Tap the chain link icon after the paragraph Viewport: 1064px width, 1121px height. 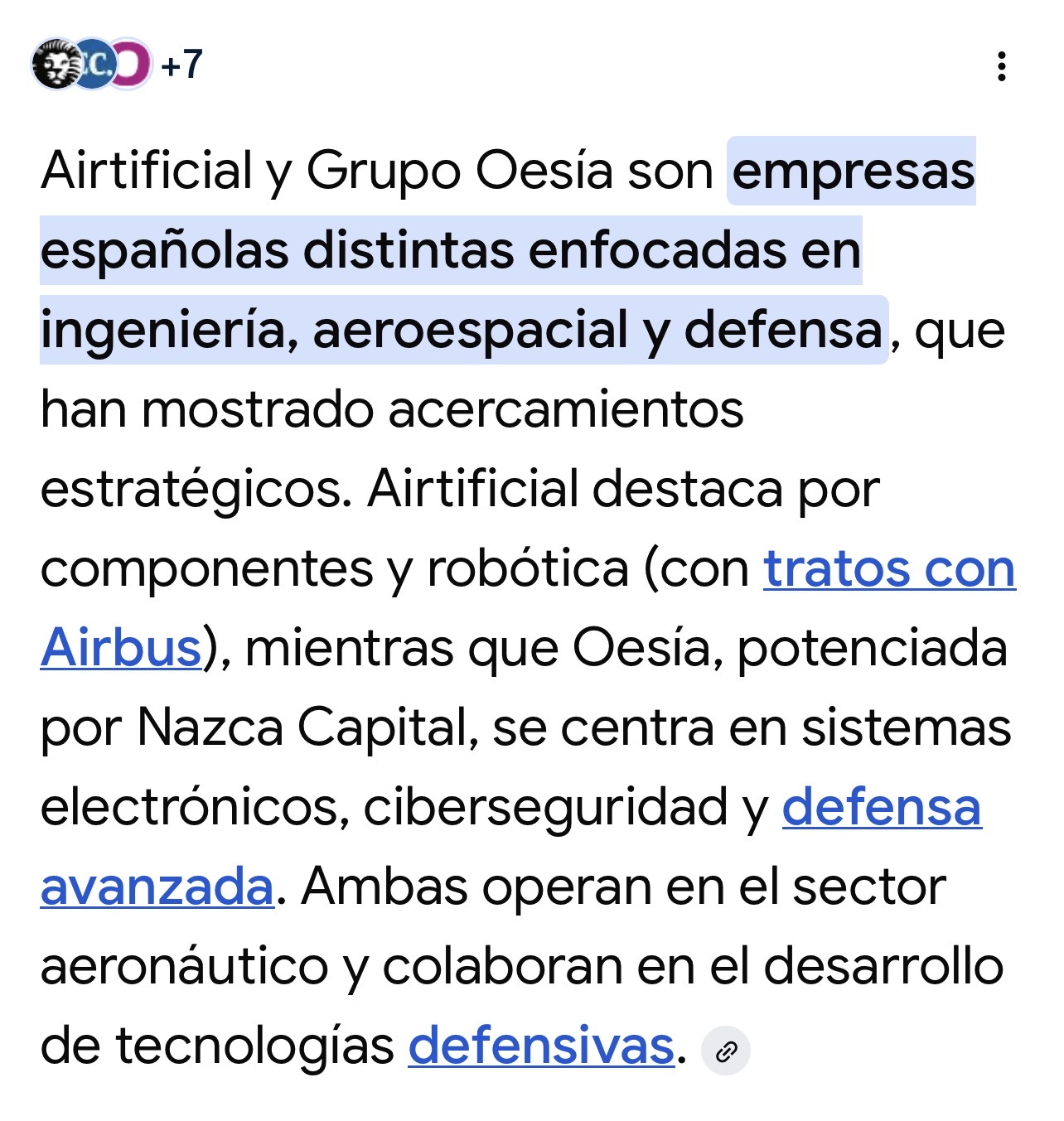pos(726,1051)
